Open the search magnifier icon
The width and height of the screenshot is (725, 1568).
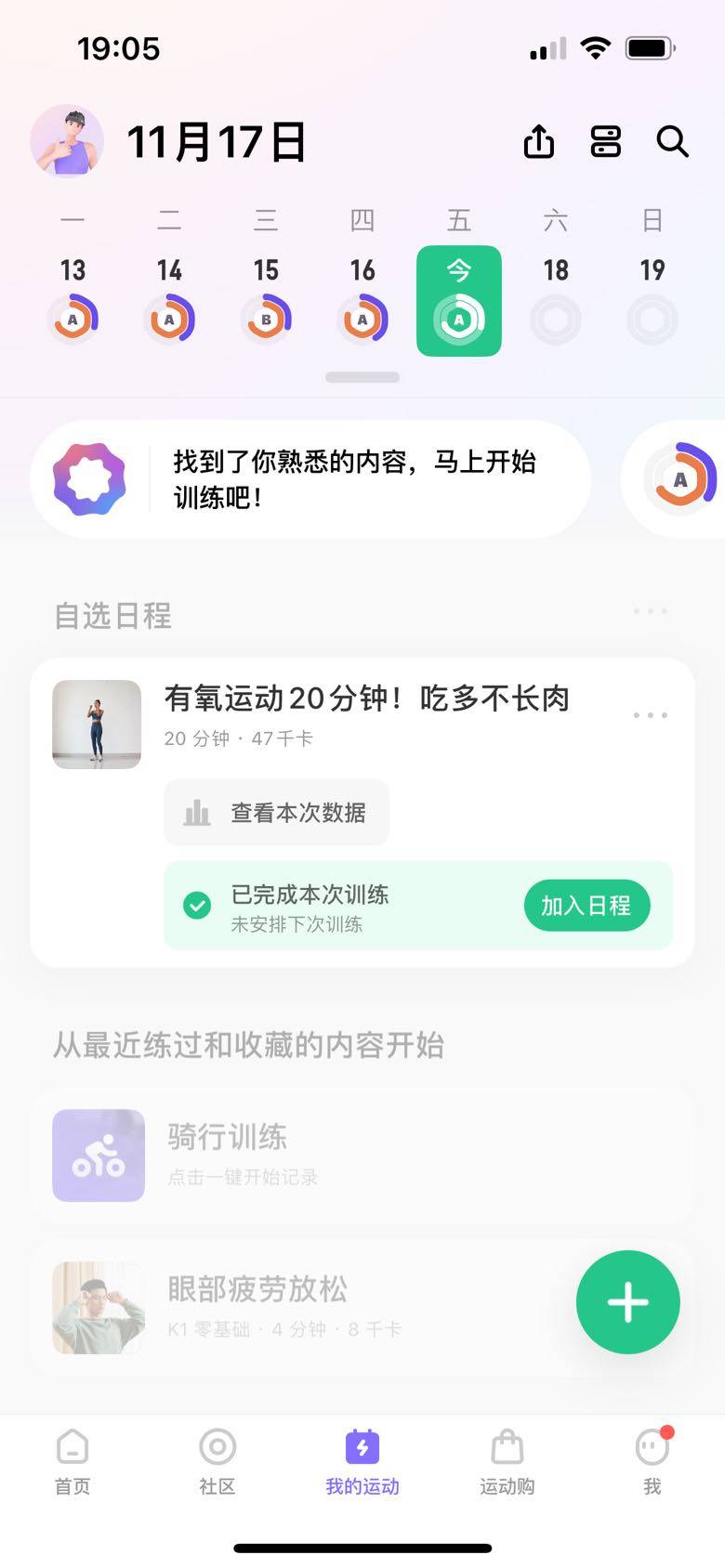tap(672, 142)
